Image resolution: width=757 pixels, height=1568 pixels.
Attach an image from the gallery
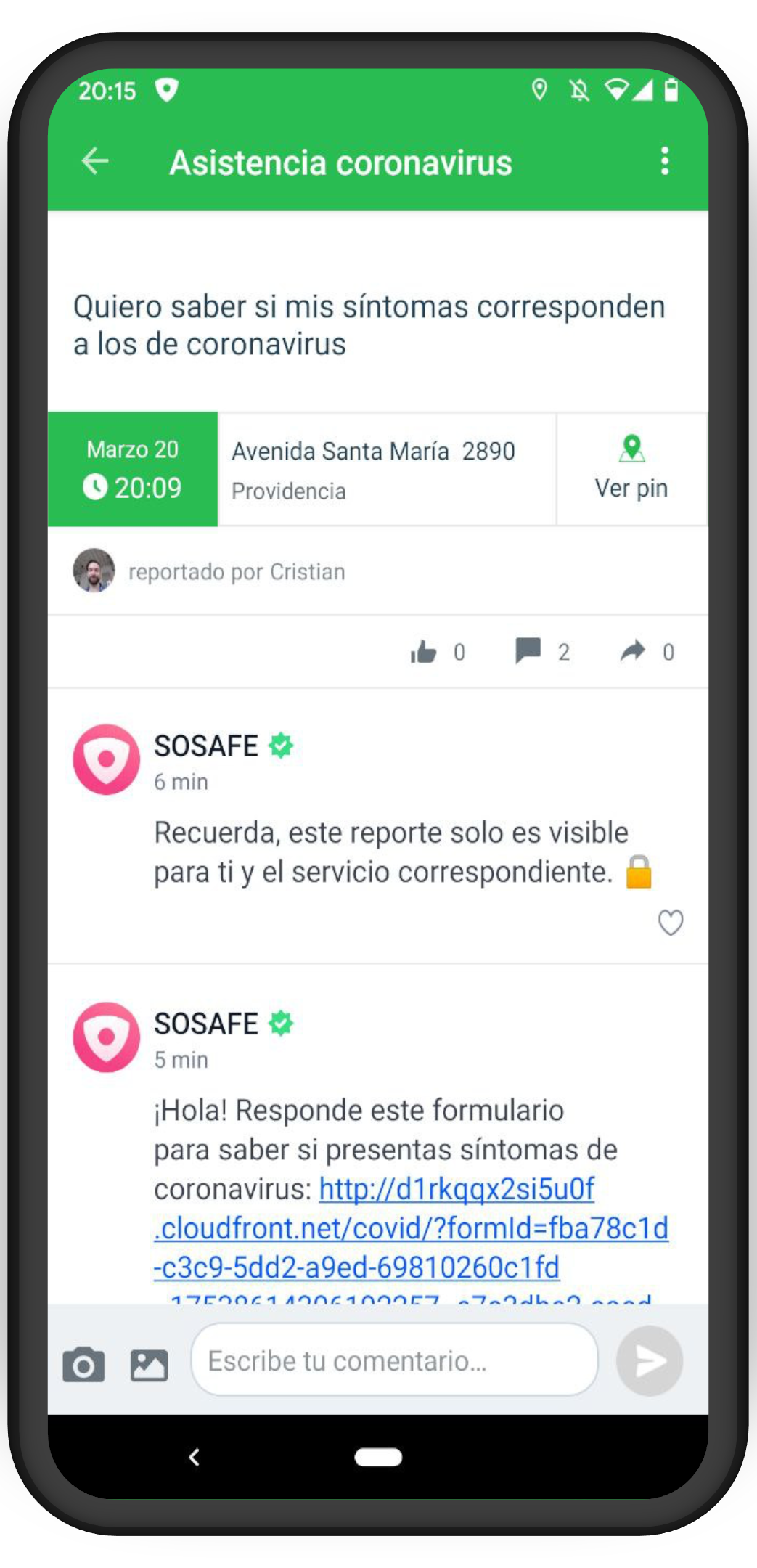point(149,1365)
